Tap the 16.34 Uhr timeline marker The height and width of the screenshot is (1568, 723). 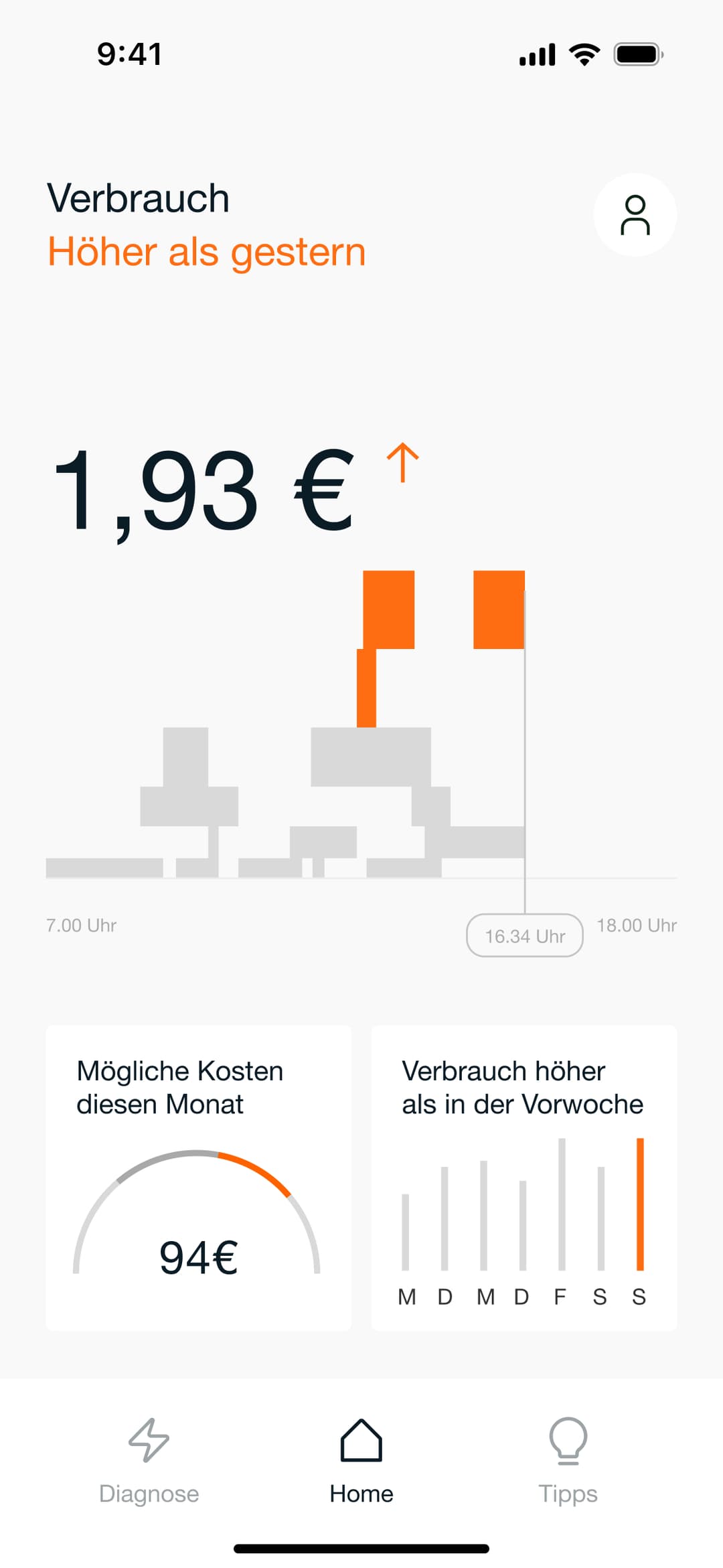(x=525, y=935)
